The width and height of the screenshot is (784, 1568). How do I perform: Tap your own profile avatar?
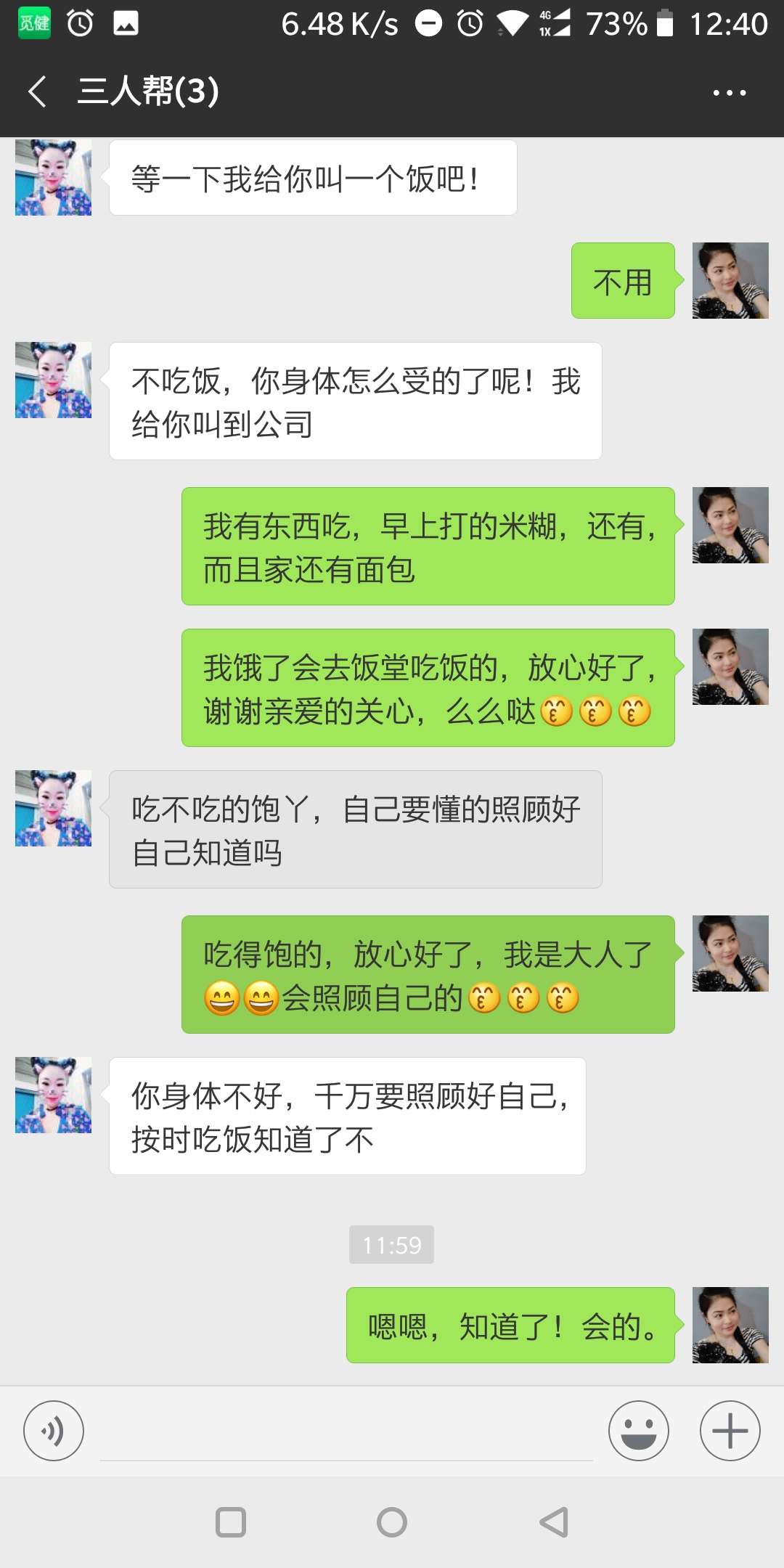pos(730,281)
